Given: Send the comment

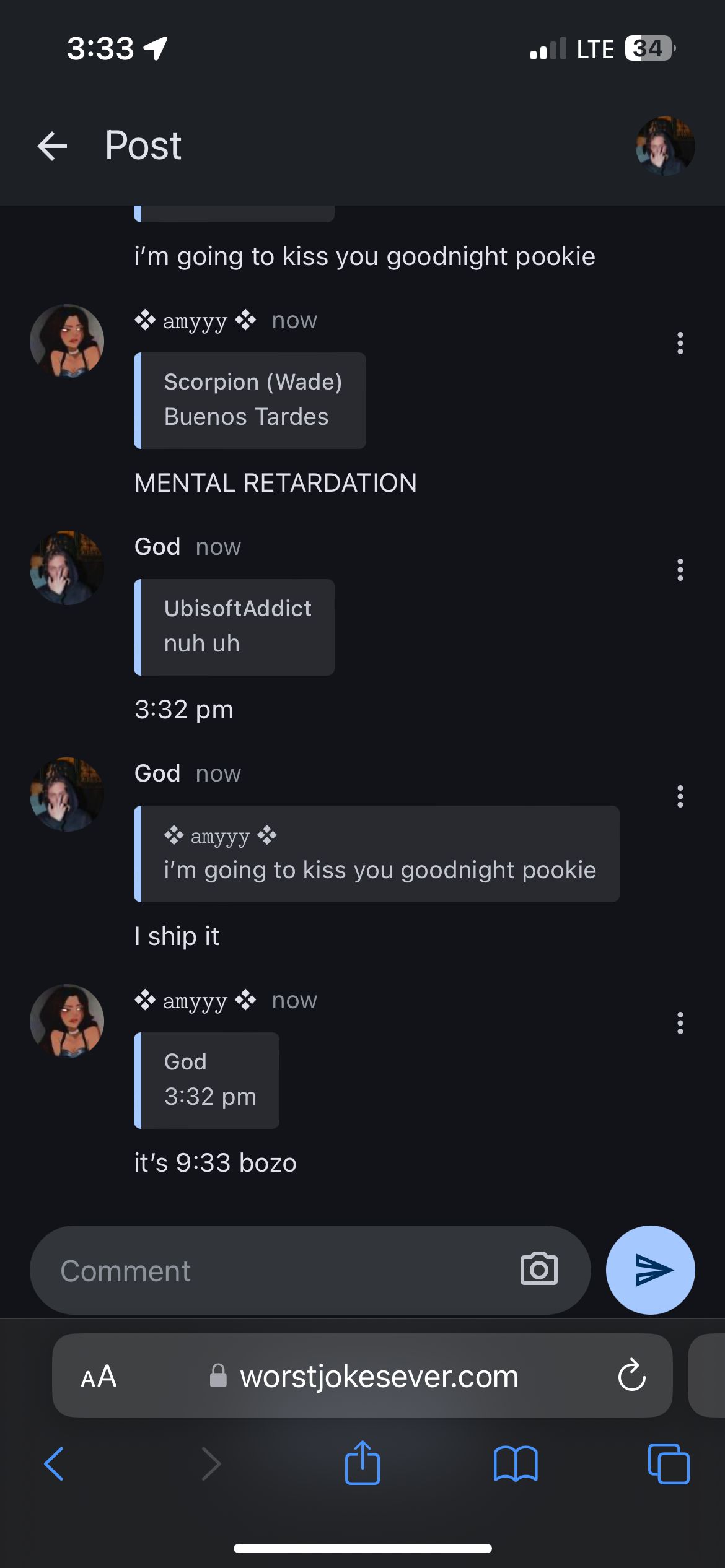Looking at the screenshot, I should (650, 1270).
